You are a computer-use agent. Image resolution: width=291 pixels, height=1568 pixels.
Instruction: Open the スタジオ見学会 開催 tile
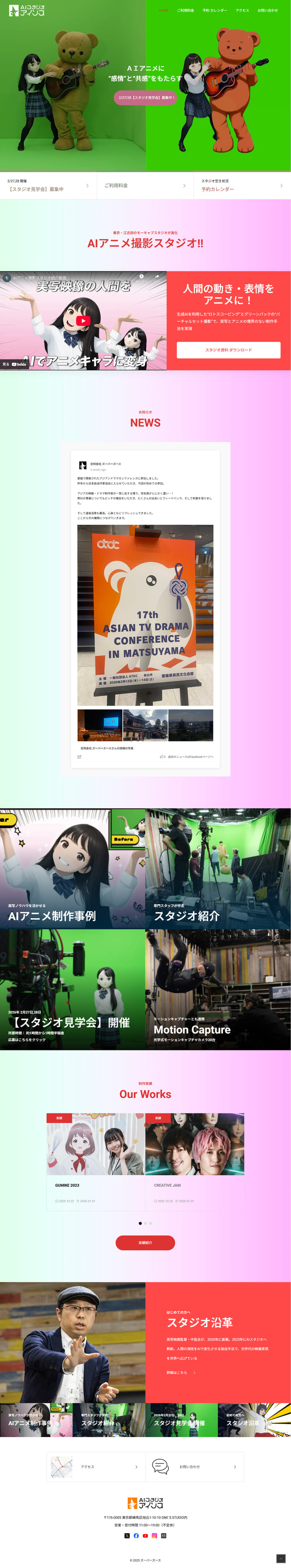click(x=72, y=990)
